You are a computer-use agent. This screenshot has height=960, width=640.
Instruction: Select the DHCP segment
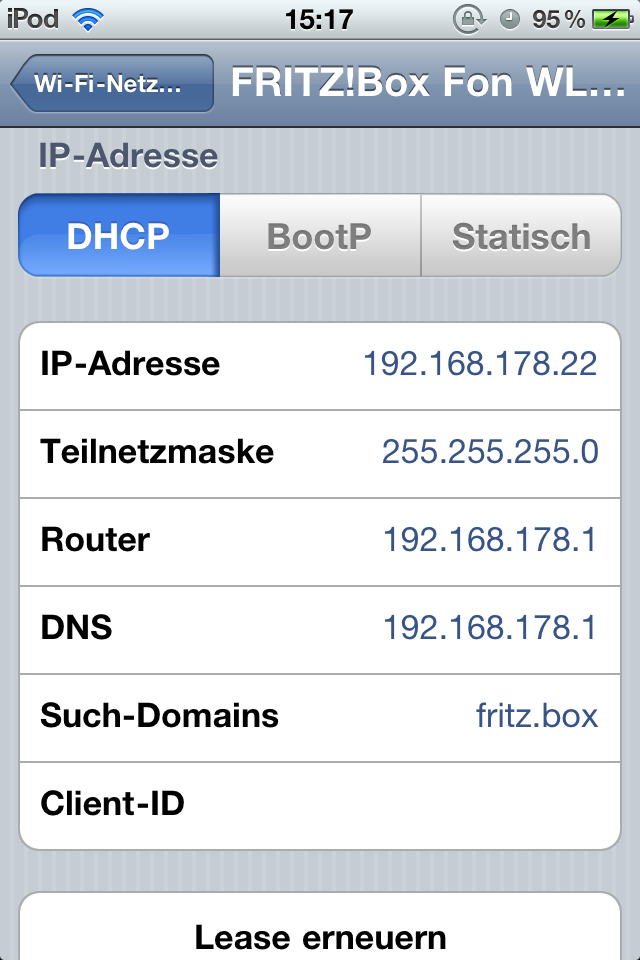point(119,236)
